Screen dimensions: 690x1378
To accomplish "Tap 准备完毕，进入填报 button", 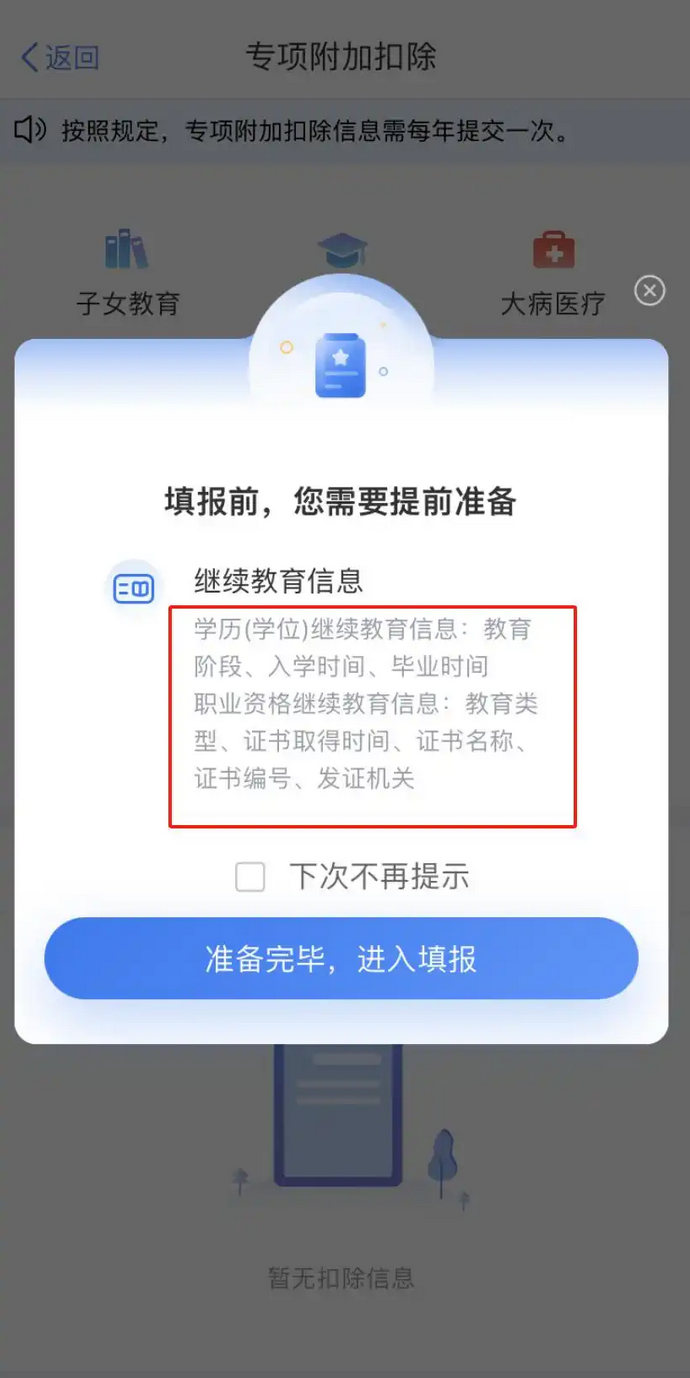I will pyautogui.click(x=341, y=958).
